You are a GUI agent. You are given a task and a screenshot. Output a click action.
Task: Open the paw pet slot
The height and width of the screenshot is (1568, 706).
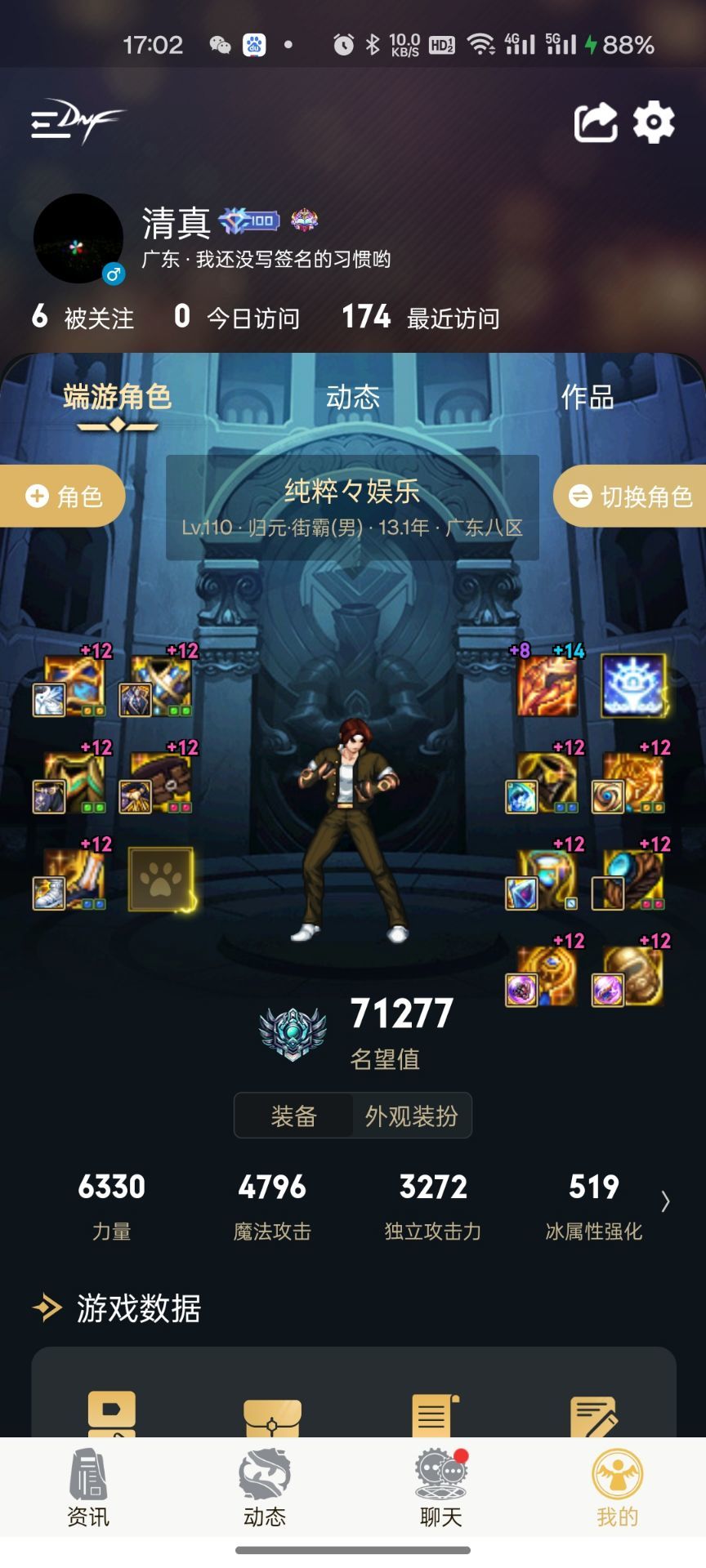tap(161, 879)
